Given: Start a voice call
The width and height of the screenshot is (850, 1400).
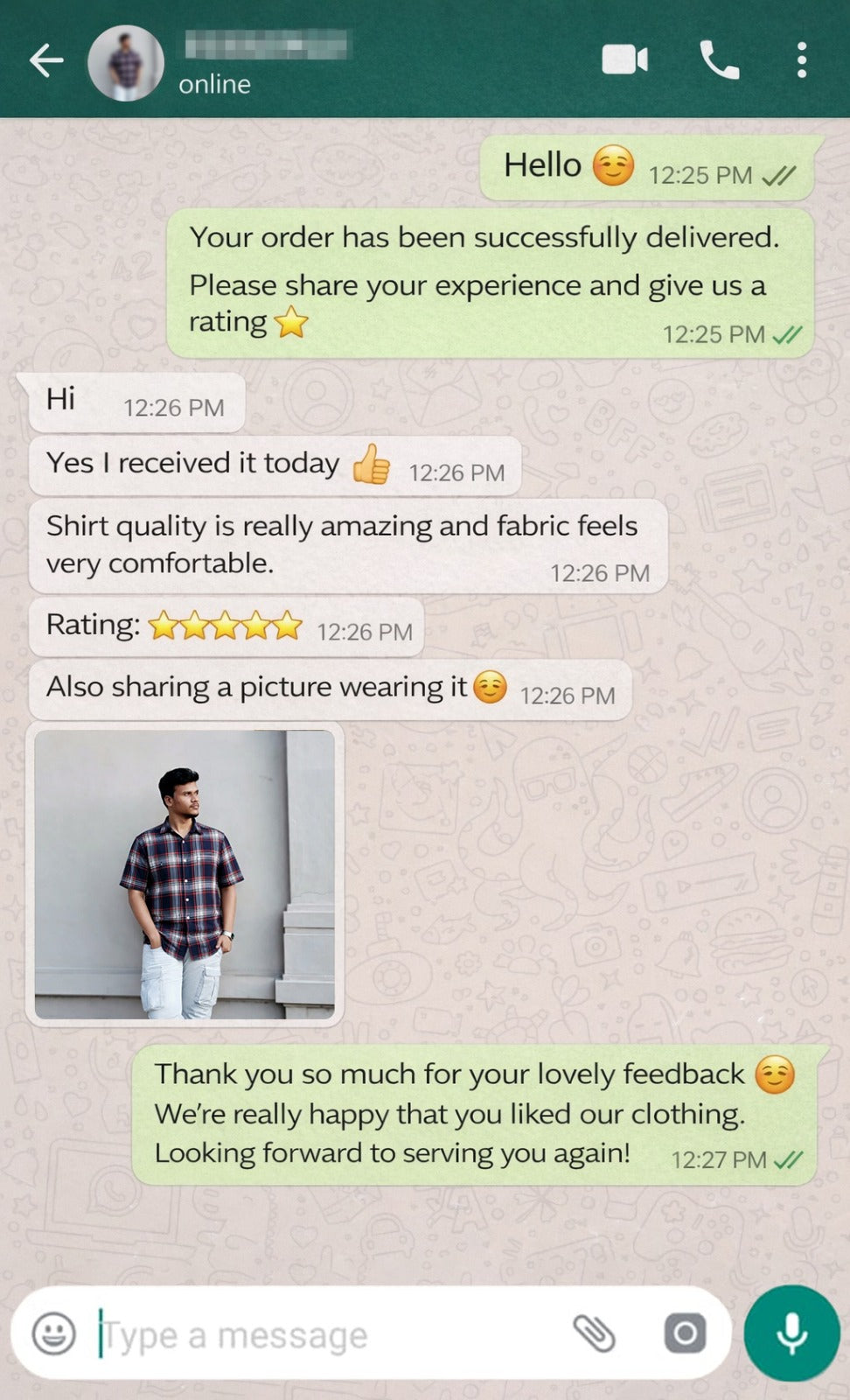Looking at the screenshot, I should coord(719,60).
